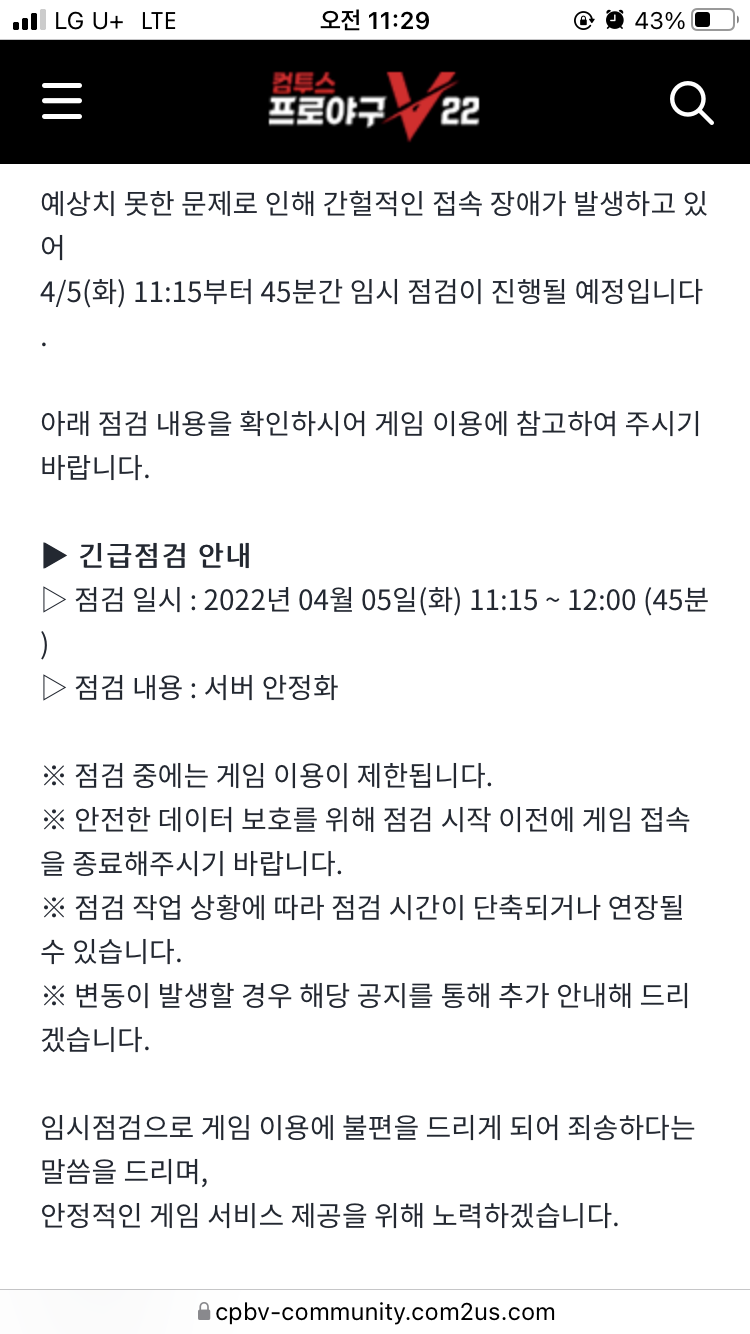This screenshot has width=750, height=1334.
Task: Tap the 컴투스 프로야구 V22 header logo
Action: [373, 103]
